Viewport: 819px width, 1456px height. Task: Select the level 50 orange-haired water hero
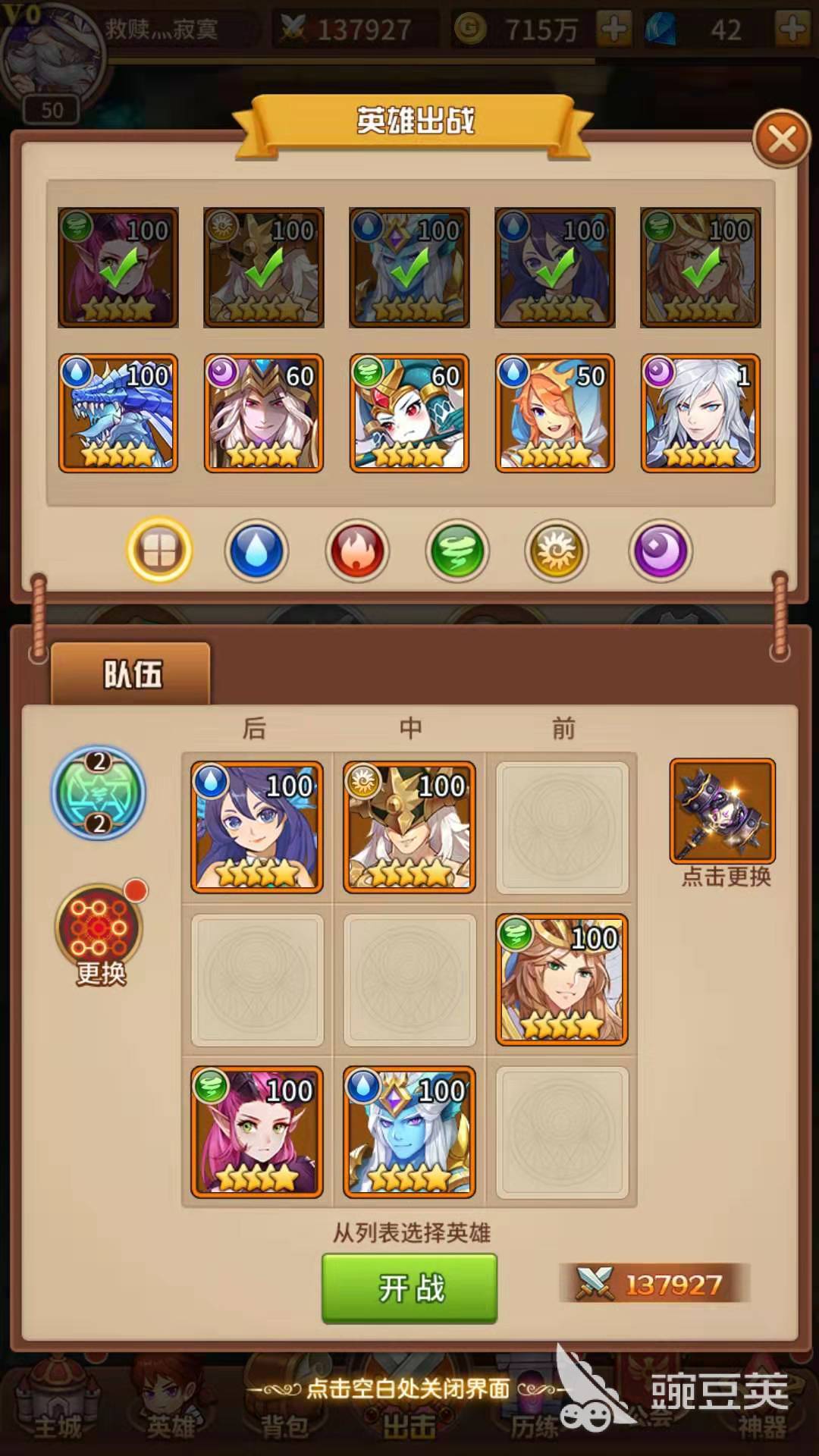click(x=555, y=413)
